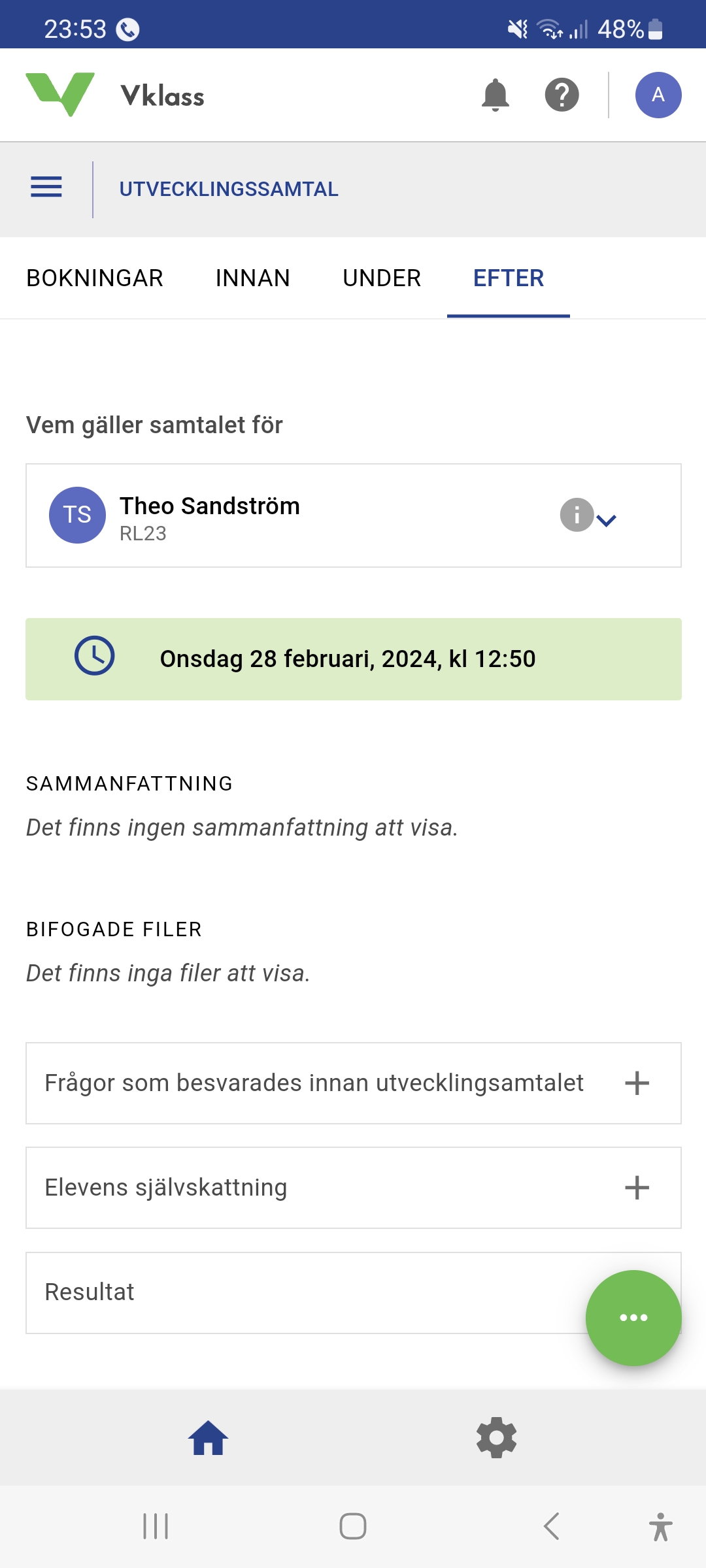Show info for Theo Sandström
The height and width of the screenshot is (1568, 706).
pos(576,515)
